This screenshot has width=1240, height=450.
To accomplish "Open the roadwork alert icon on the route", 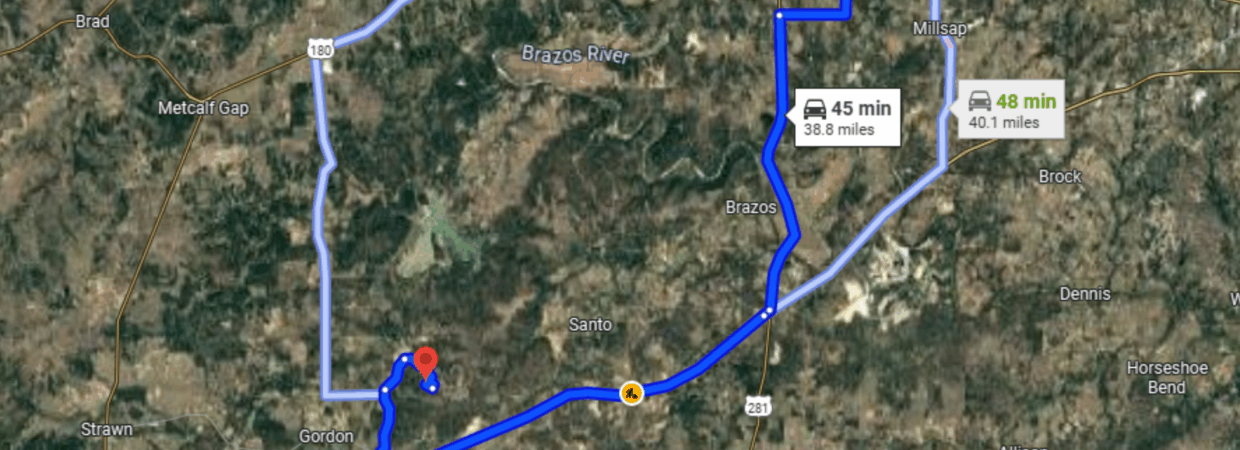I will click(631, 392).
